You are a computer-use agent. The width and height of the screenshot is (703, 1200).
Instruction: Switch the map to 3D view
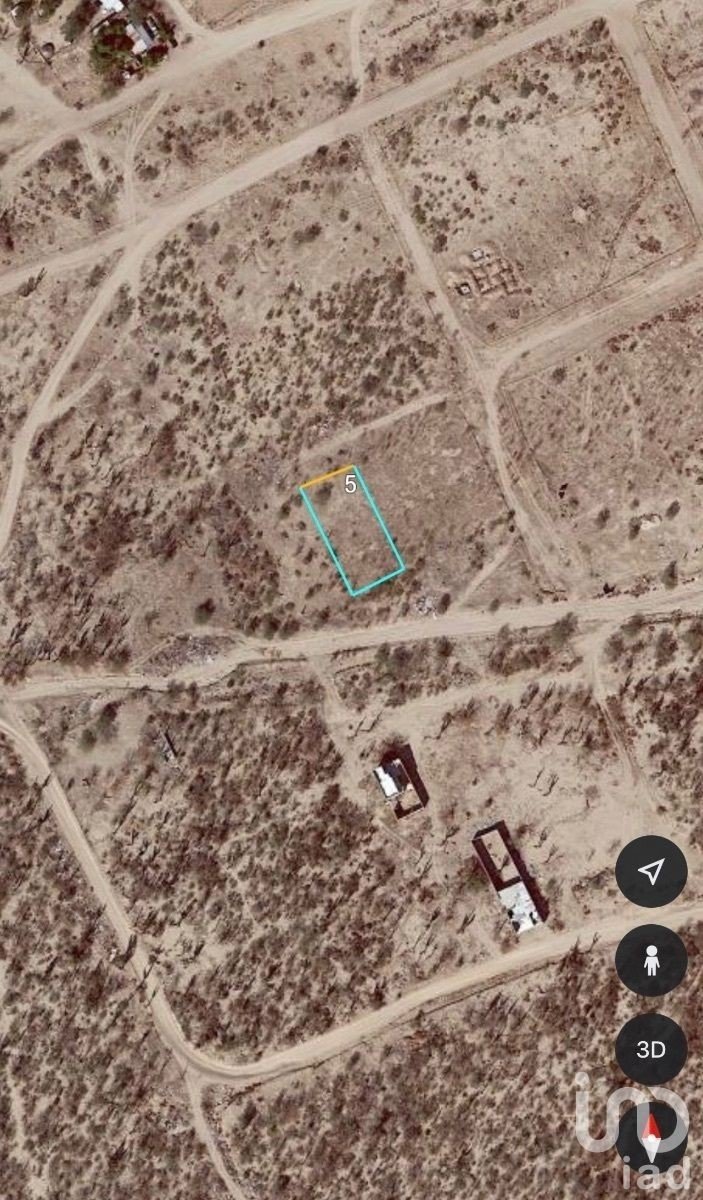[651, 1049]
